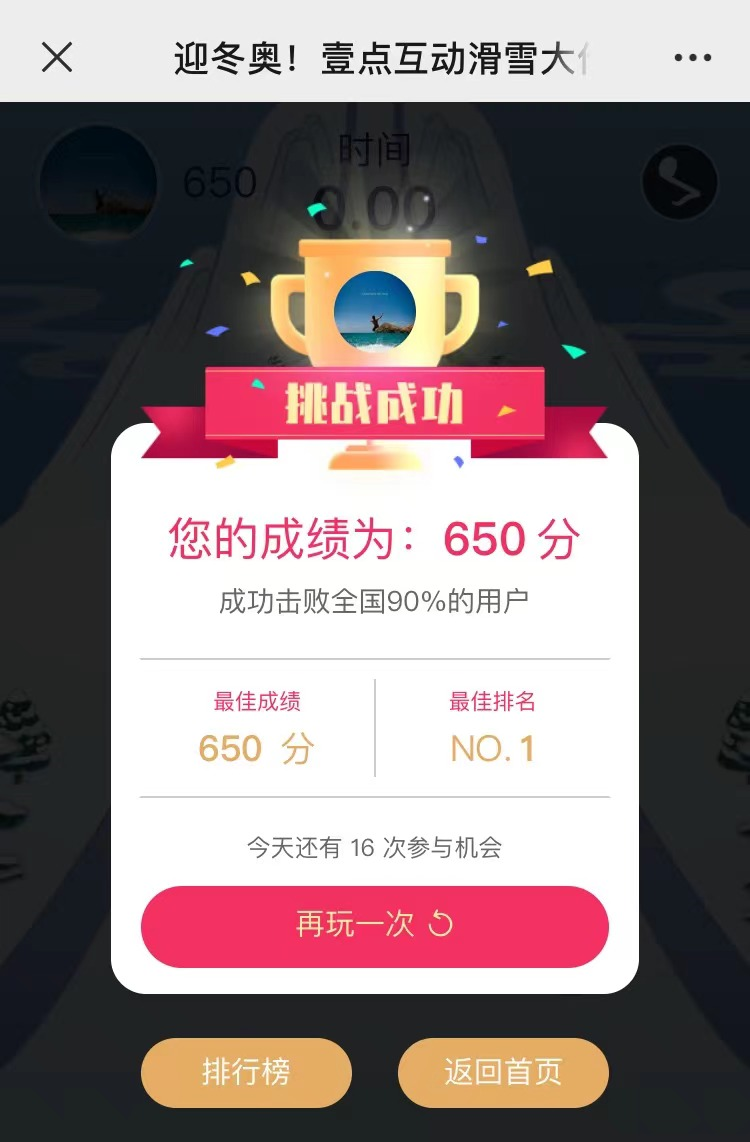Image resolution: width=750 pixels, height=1142 pixels.
Task: Close the mini-program page
Action: click(57, 57)
